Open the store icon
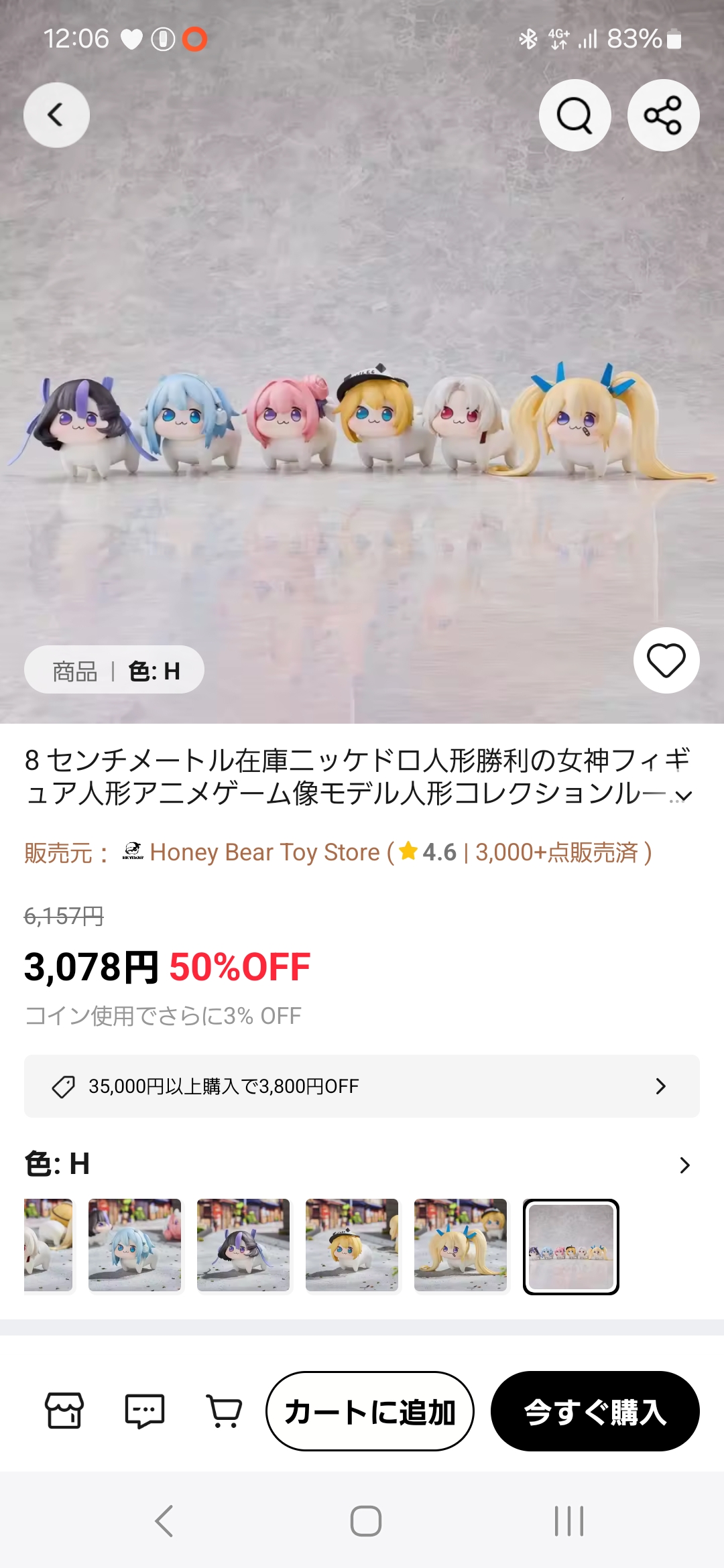 pos(64,1411)
